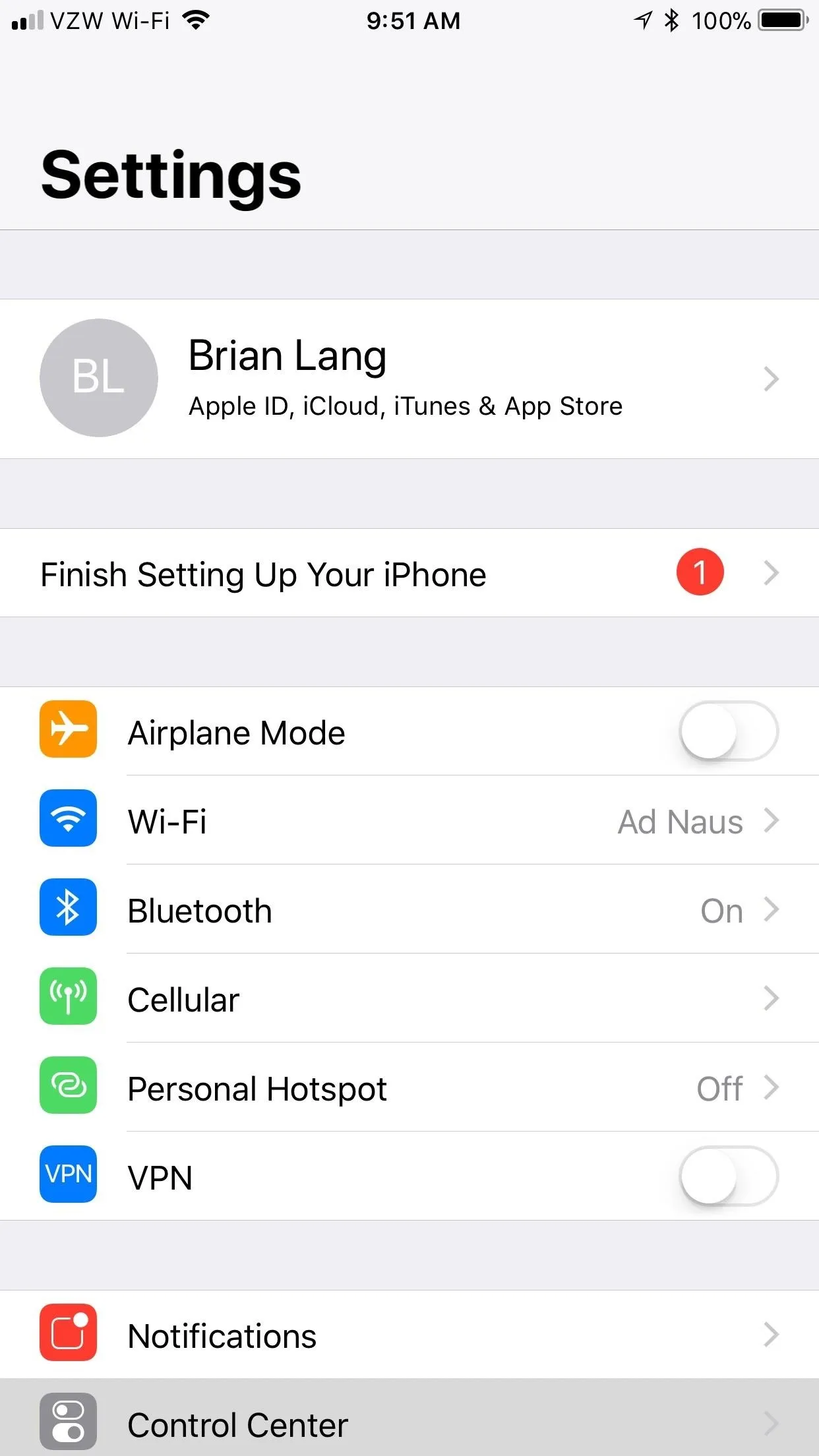Image resolution: width=819 pixels, height=1456 pixels.
Task: Open Personal Hotspot settings
Action: (409, 1087)
